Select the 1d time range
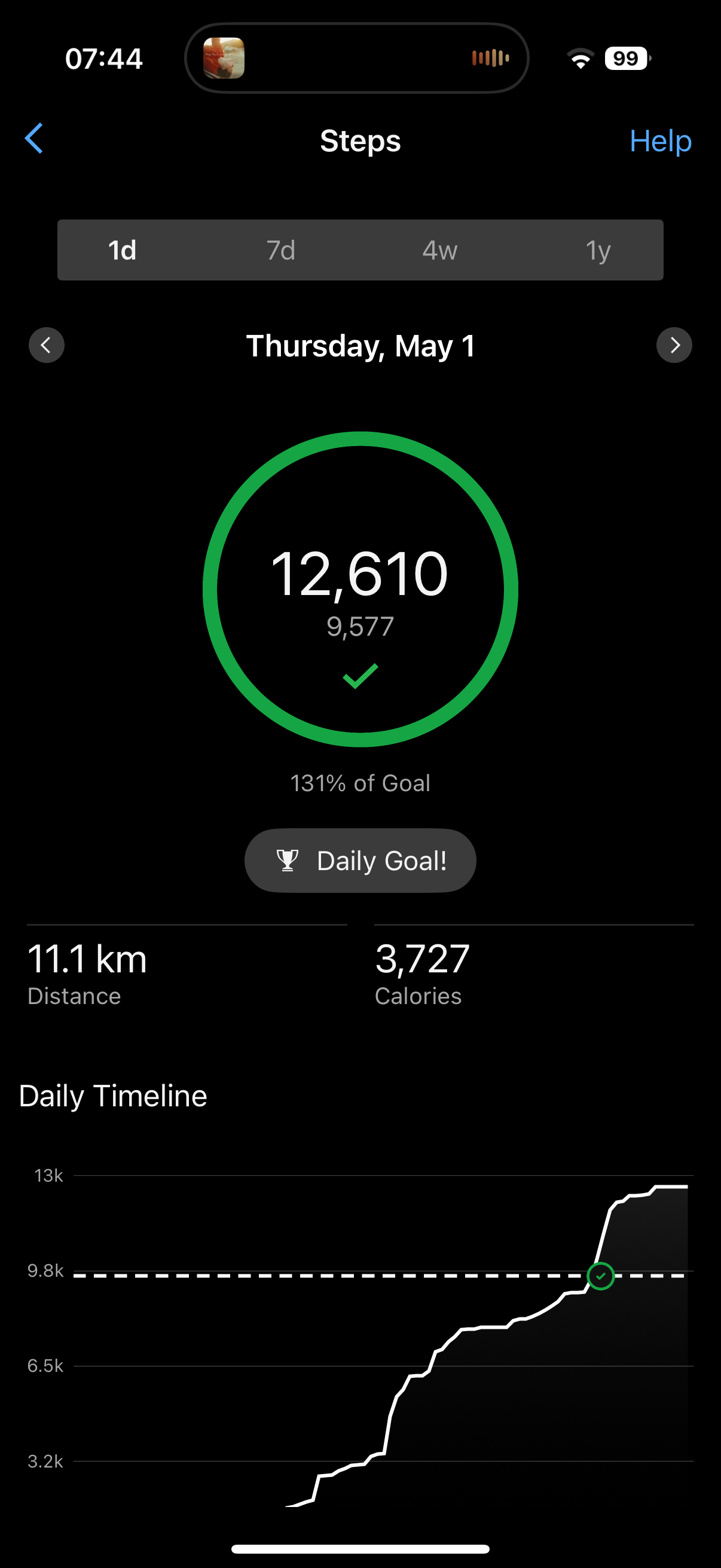The width and height of the screenshot is (721, 1568). click(123, 250)
